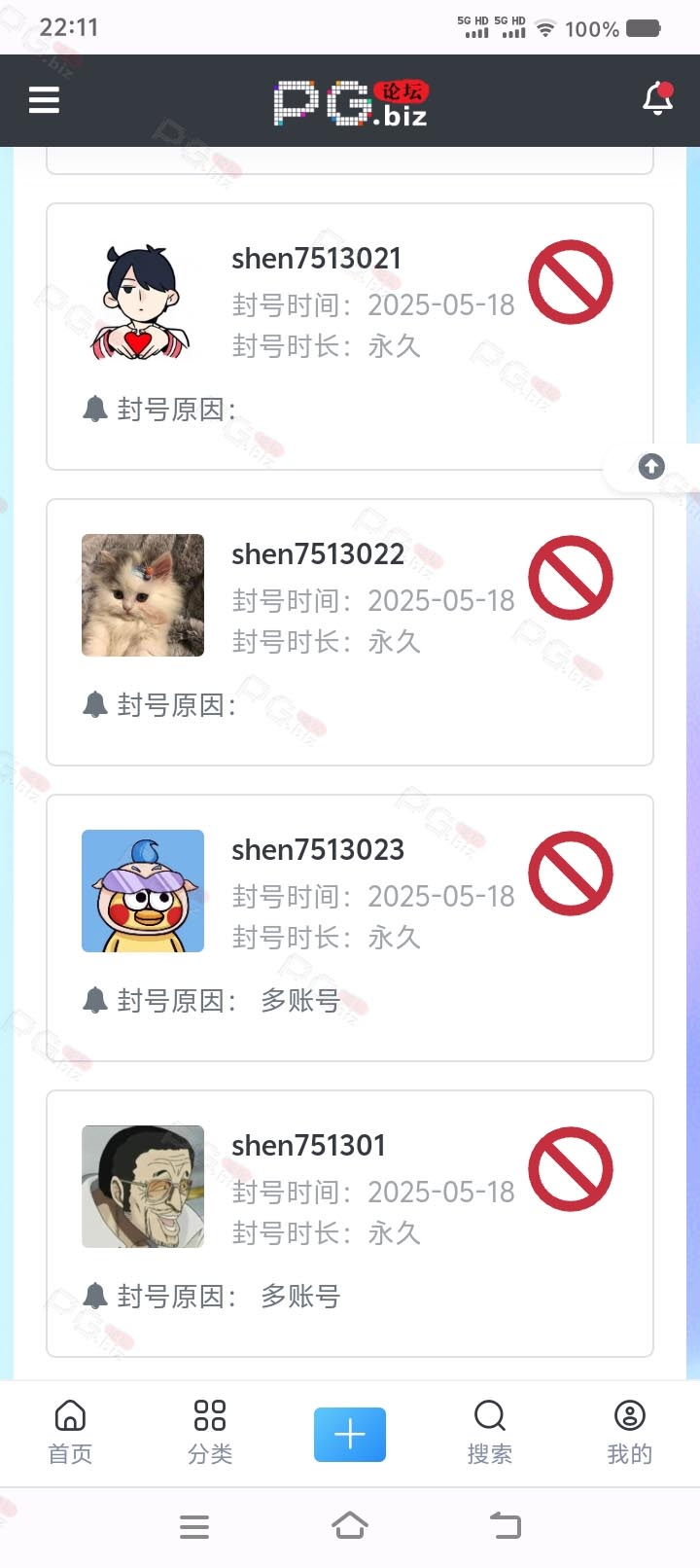Open banned user shen751301's card
Viewport: 700px width, 1568px height.
[x=350, y=1224]
